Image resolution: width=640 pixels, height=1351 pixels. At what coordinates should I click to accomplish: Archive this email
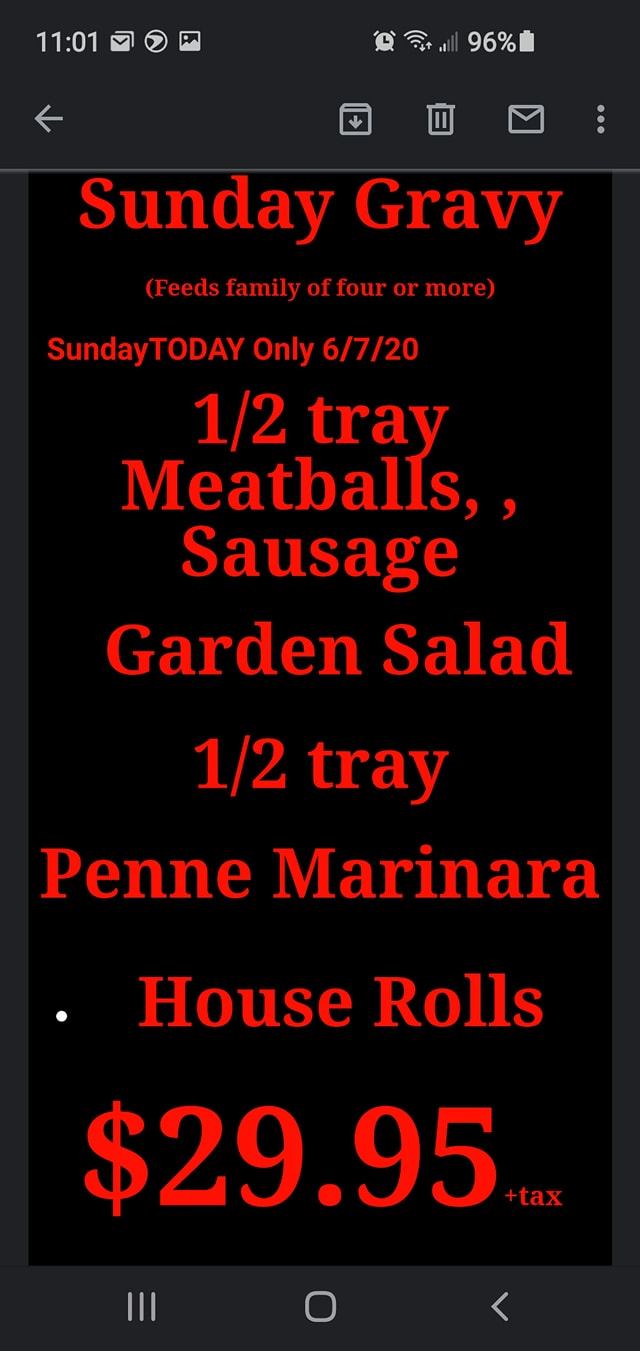(357, 121)
